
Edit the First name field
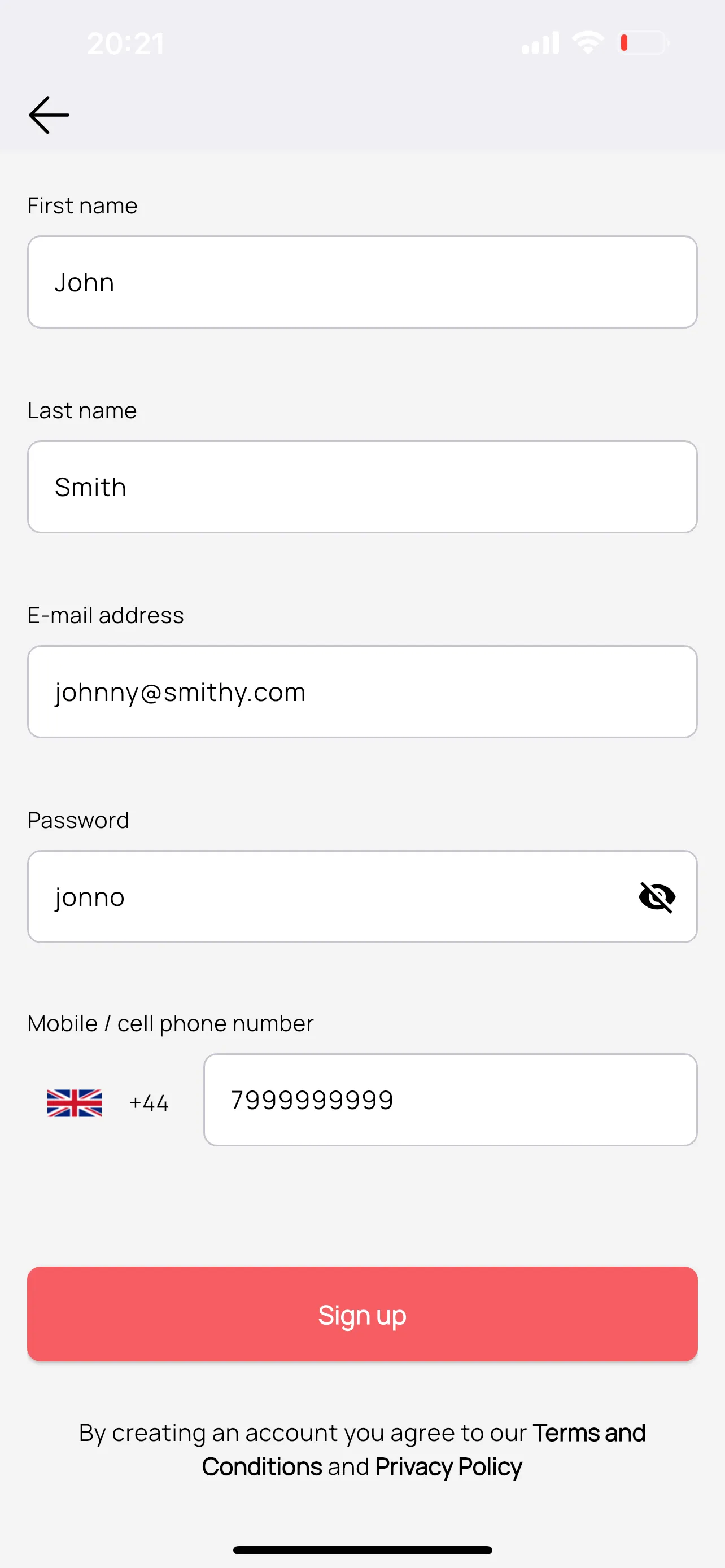point(361,282)
